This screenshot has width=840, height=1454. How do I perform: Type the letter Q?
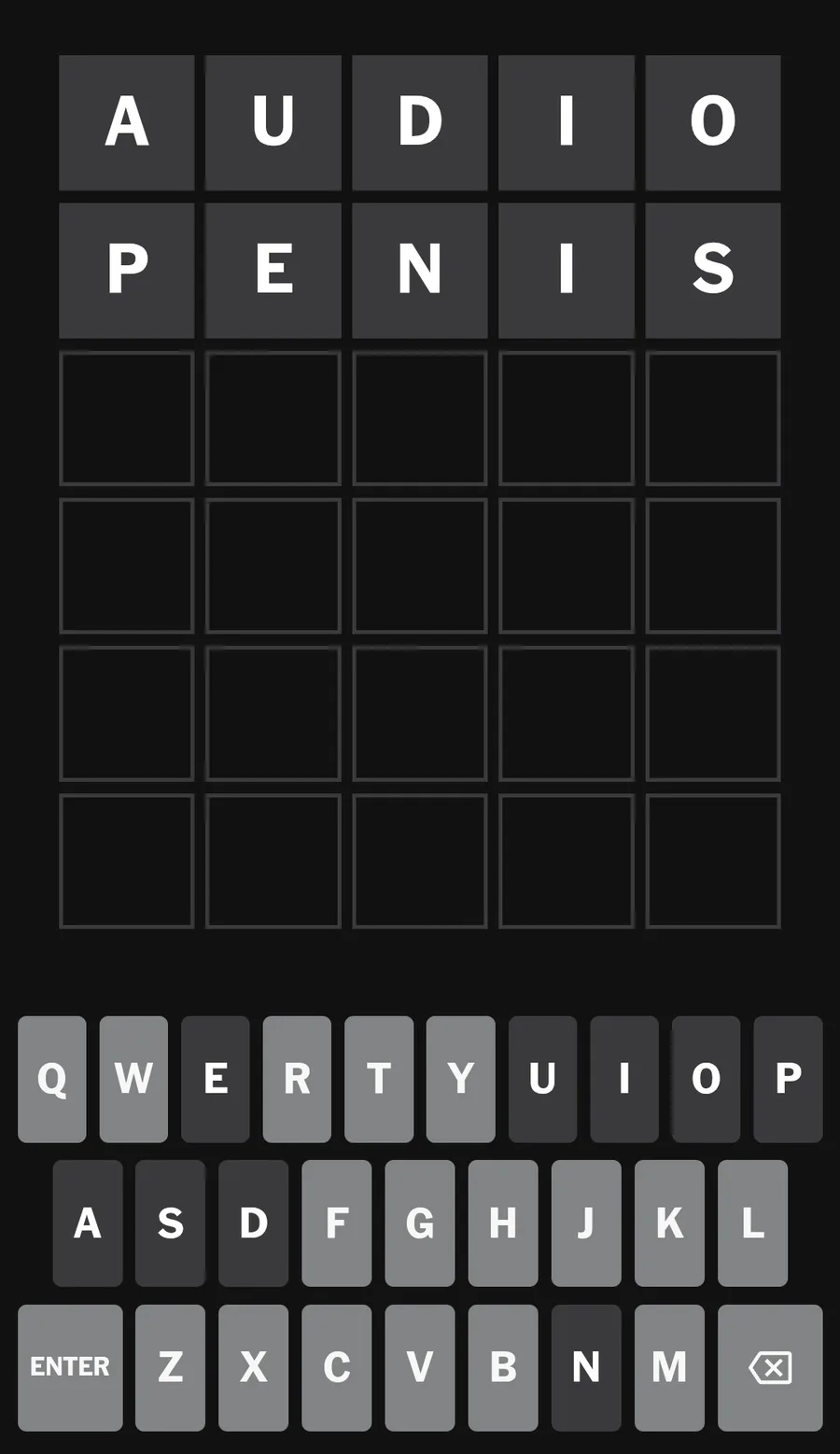click(52, 1079)
